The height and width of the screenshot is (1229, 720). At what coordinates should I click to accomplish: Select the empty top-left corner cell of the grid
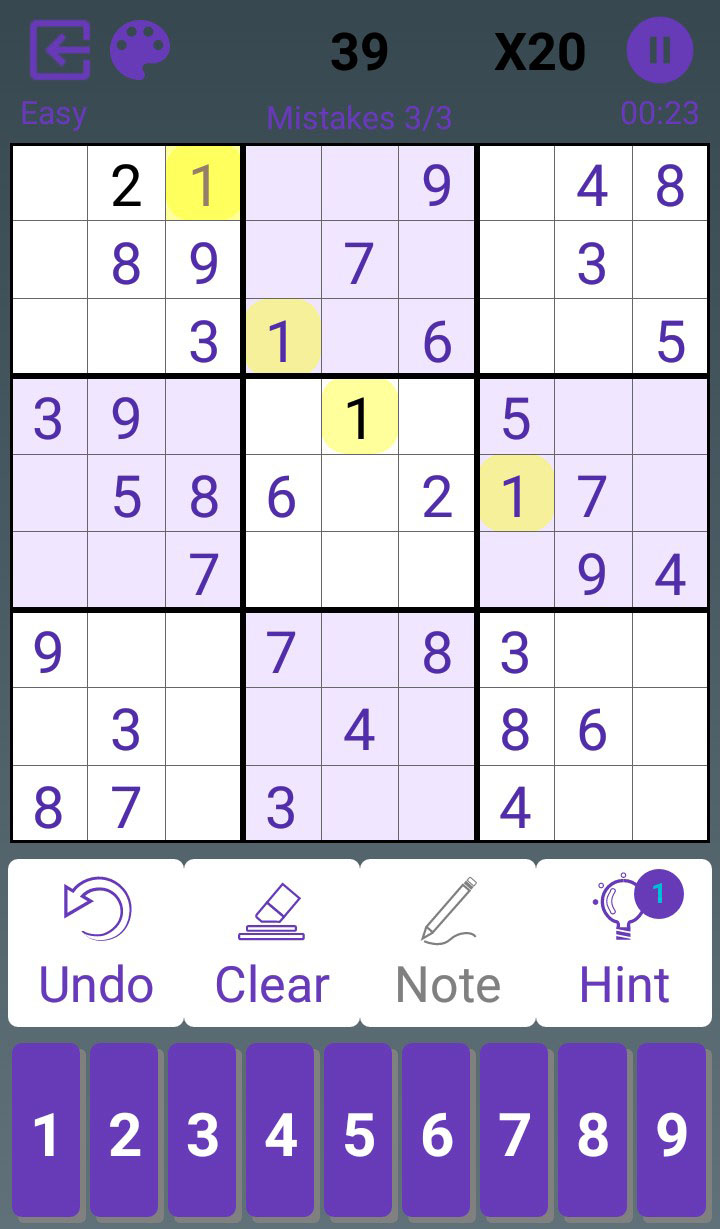click(x=49, y=184)
